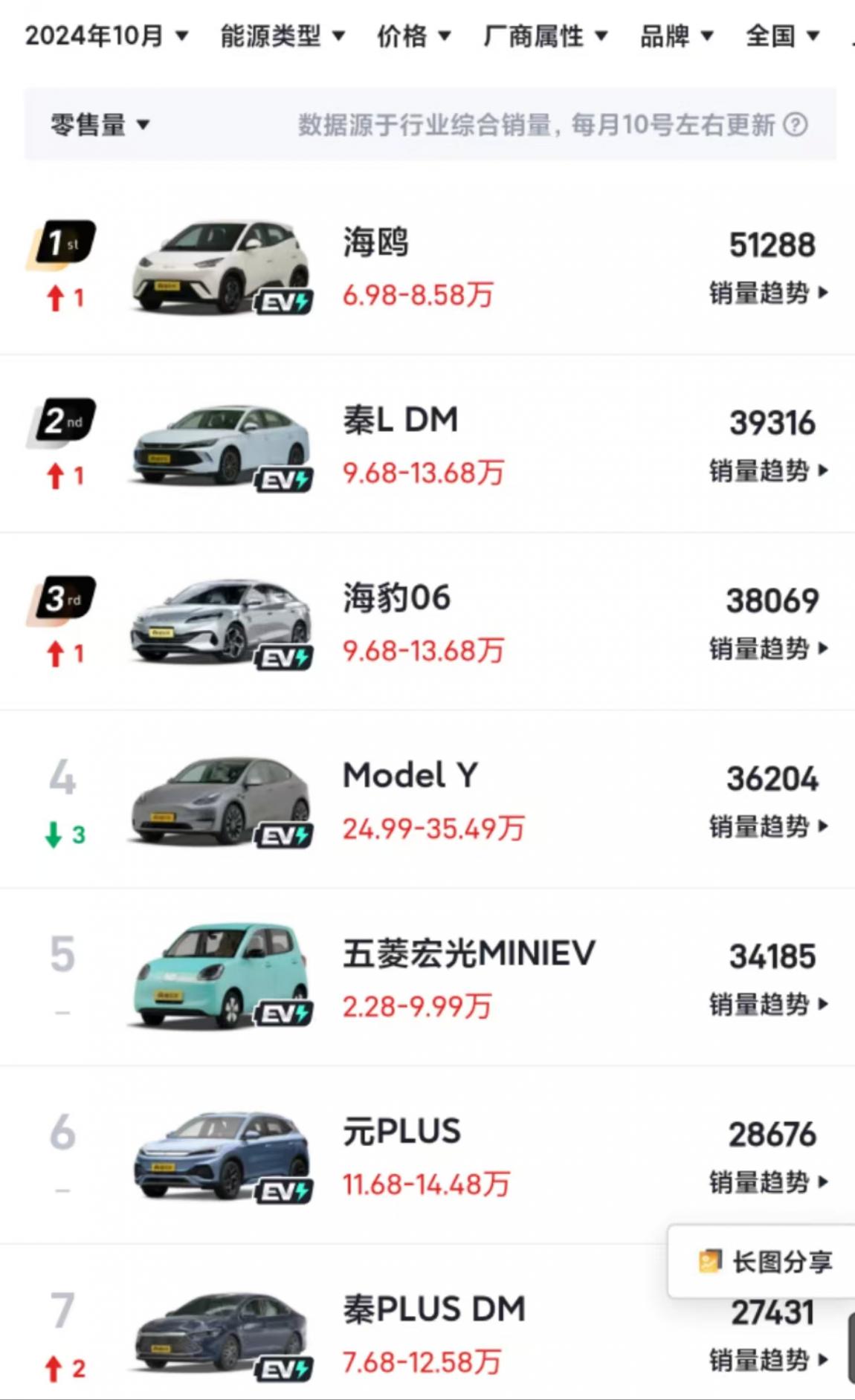Screen dimensions: 855x1400
Task: Expand the 厂商属性 filter
Action: pos(545,35)
